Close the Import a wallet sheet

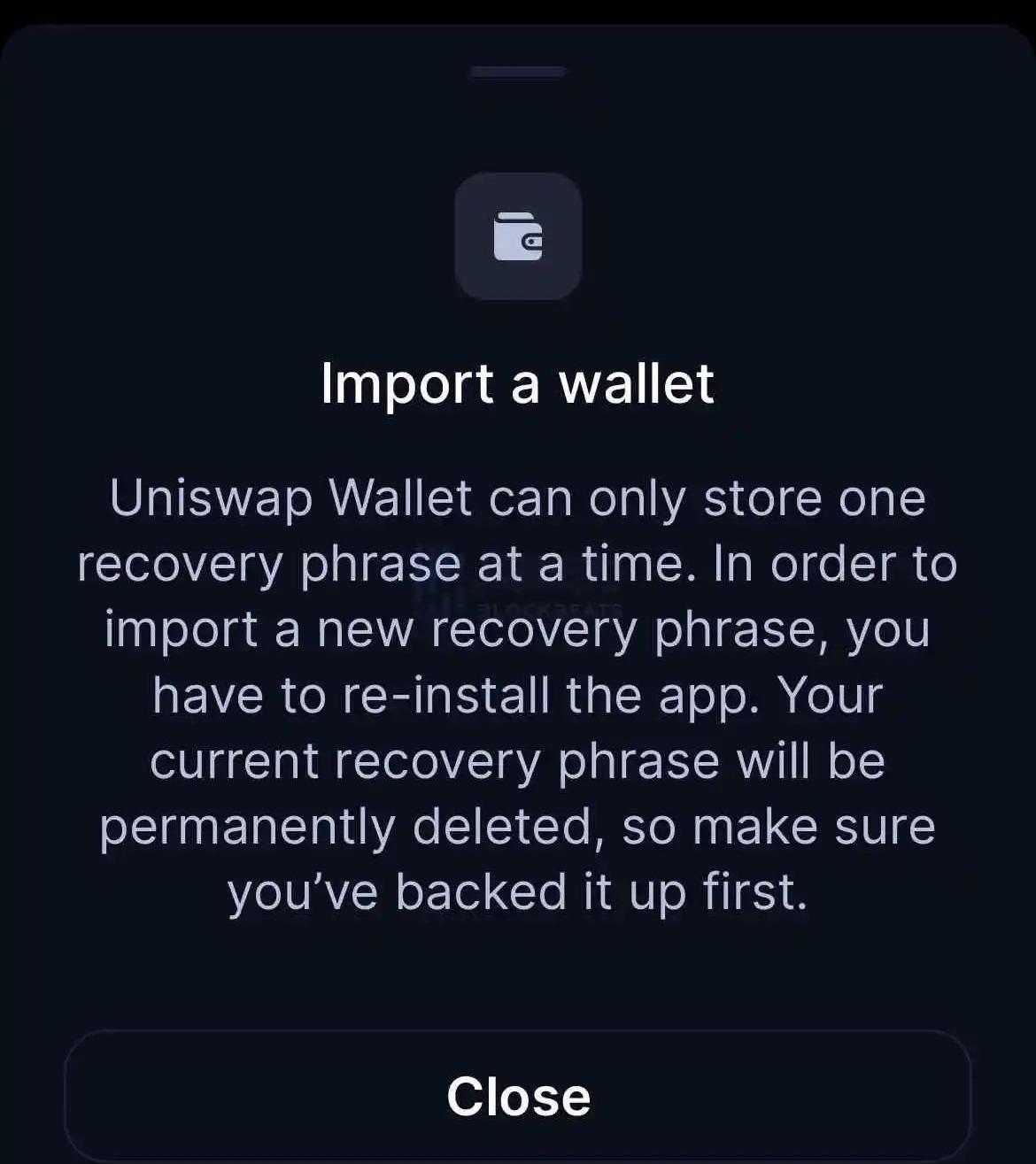point(518,1096)
